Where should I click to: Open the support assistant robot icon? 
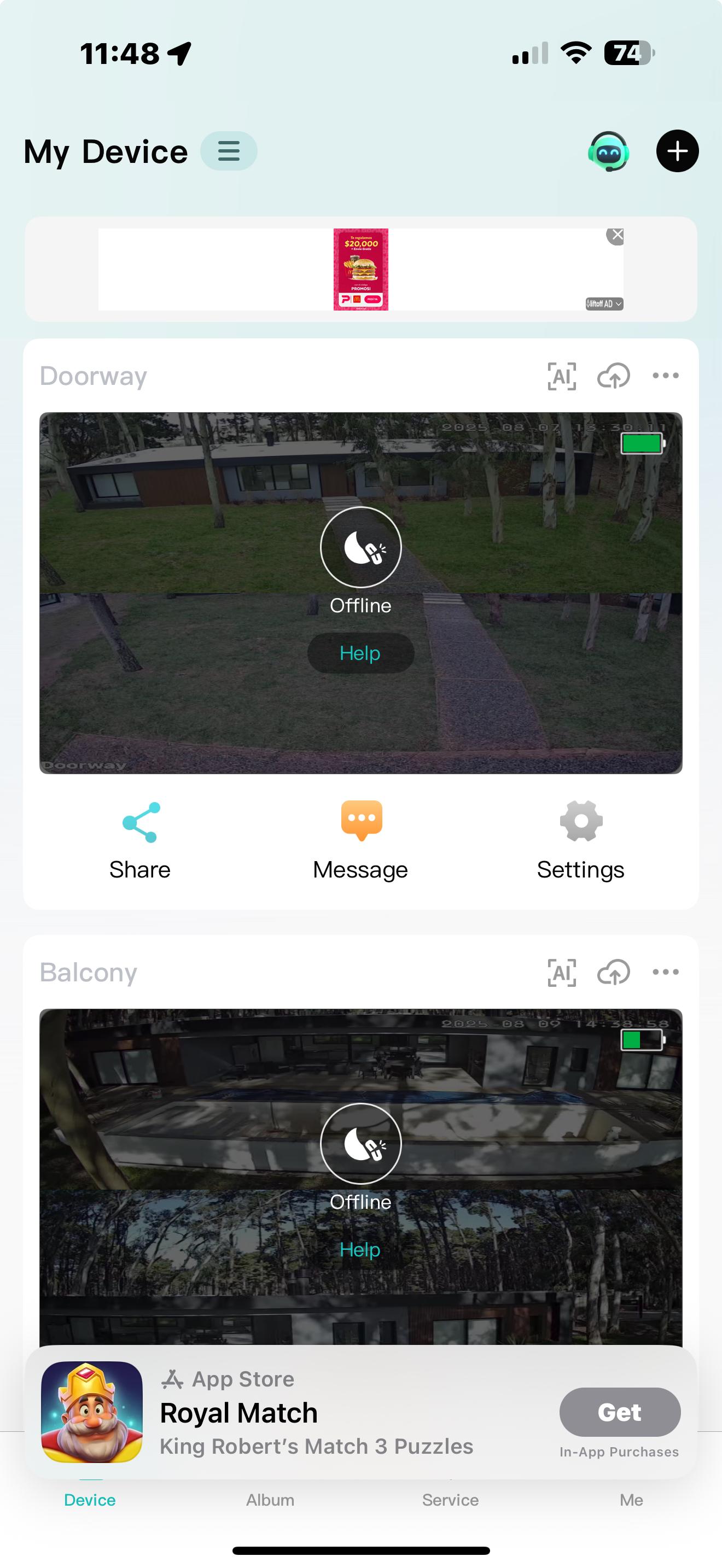tap(608, 151)
